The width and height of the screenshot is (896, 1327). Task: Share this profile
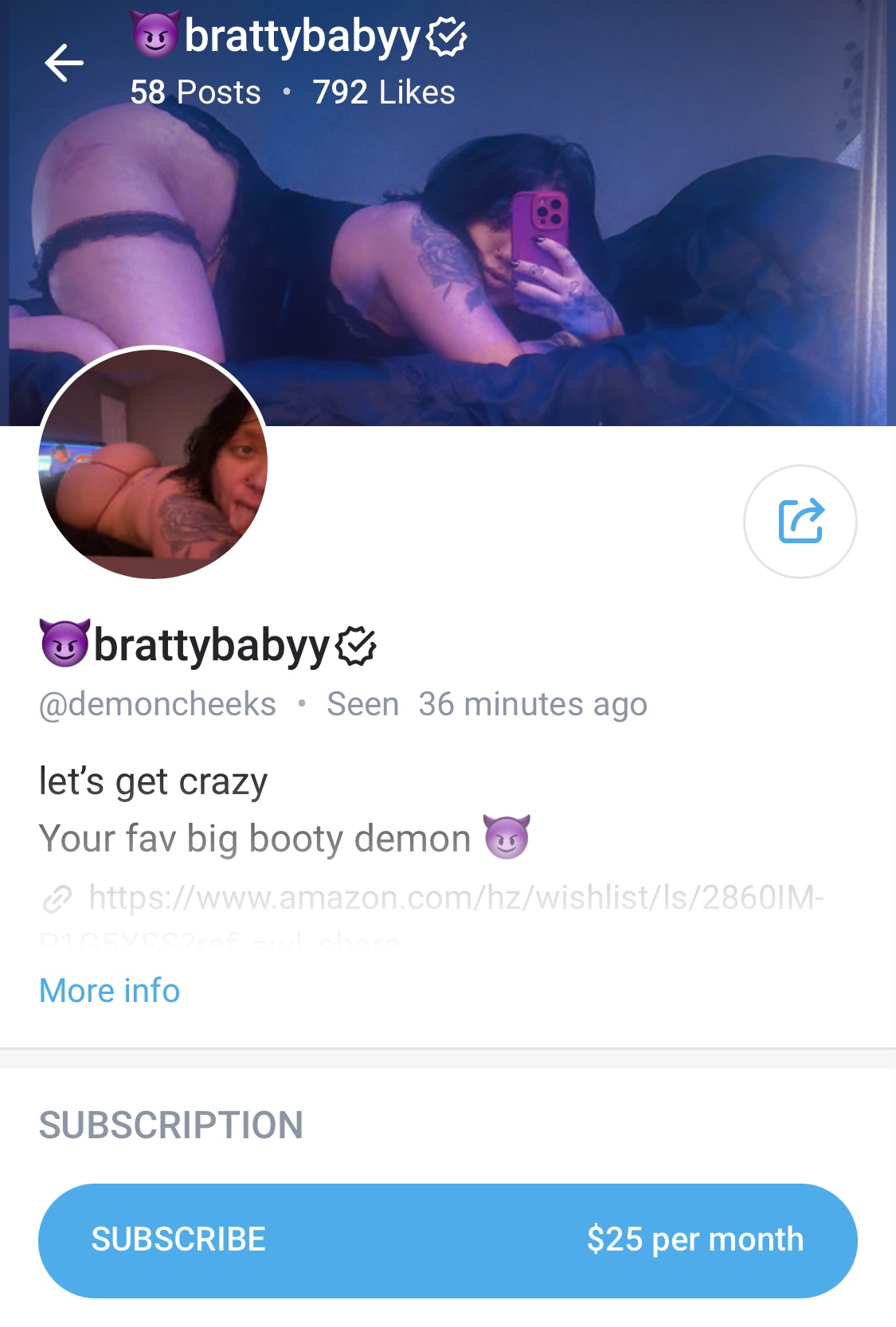pos(800,521)
